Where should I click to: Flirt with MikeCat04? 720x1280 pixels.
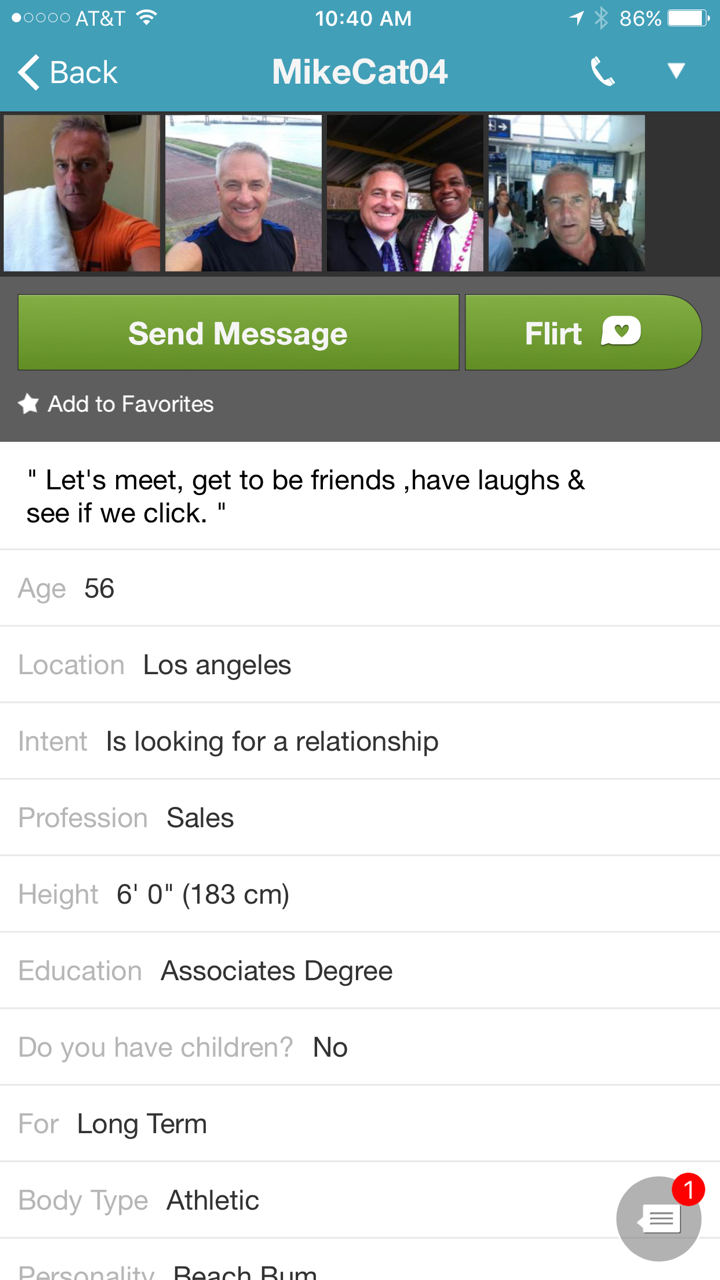(x=584, y=333)
